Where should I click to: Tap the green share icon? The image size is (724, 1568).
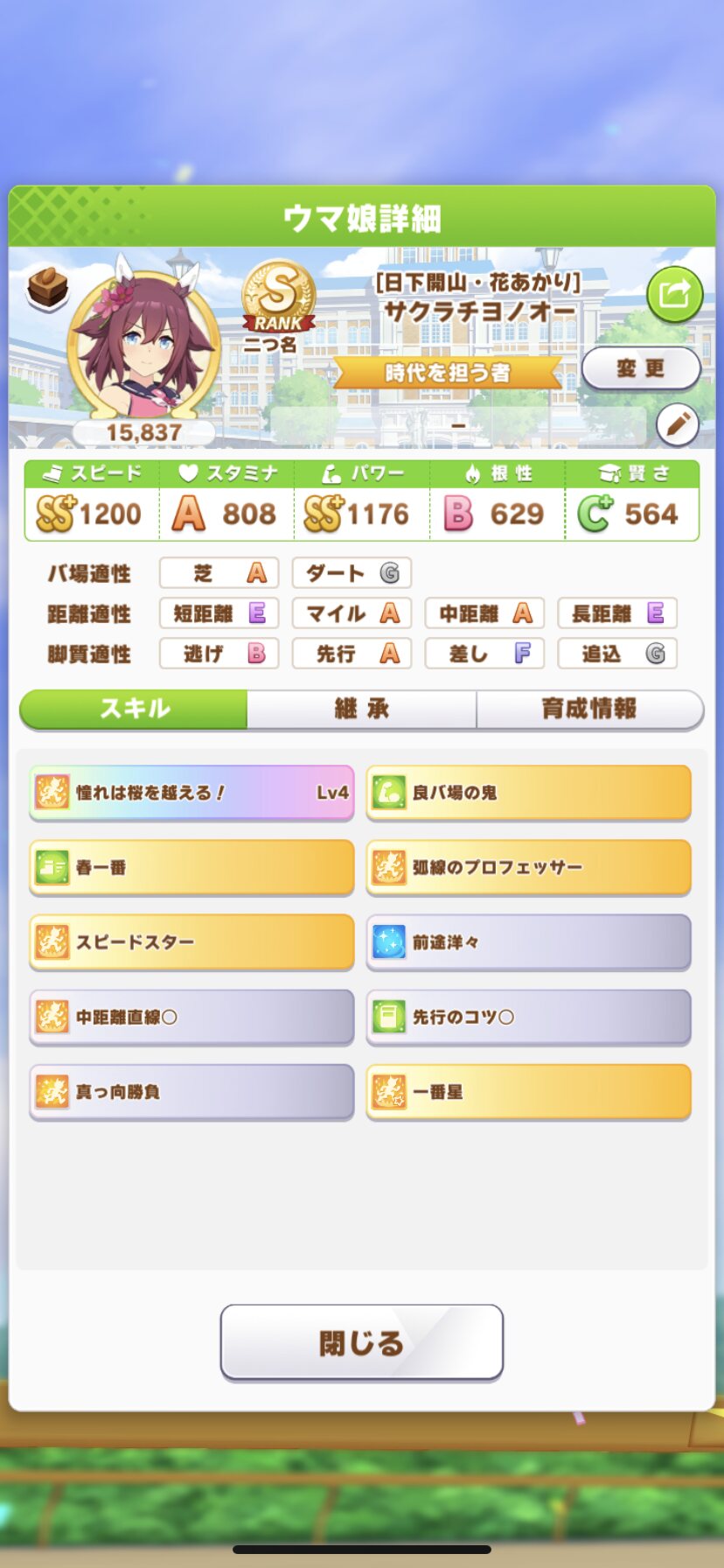674,294
